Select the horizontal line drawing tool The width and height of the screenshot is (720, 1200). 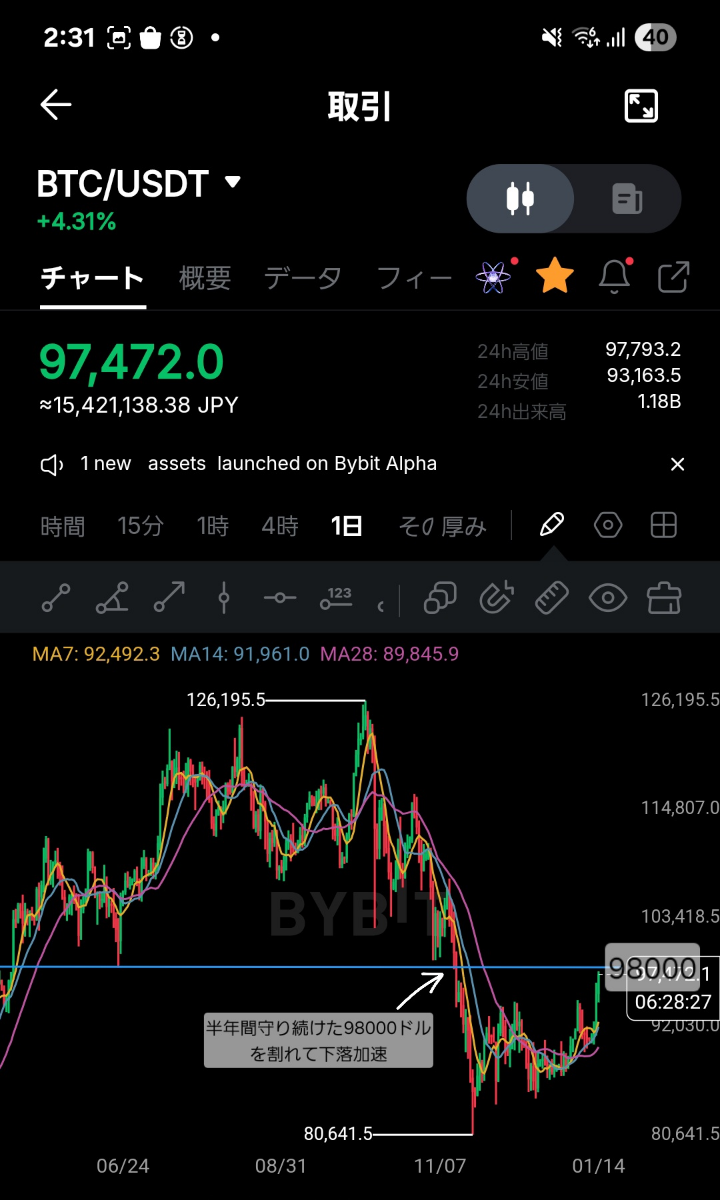tap(279, 597)
